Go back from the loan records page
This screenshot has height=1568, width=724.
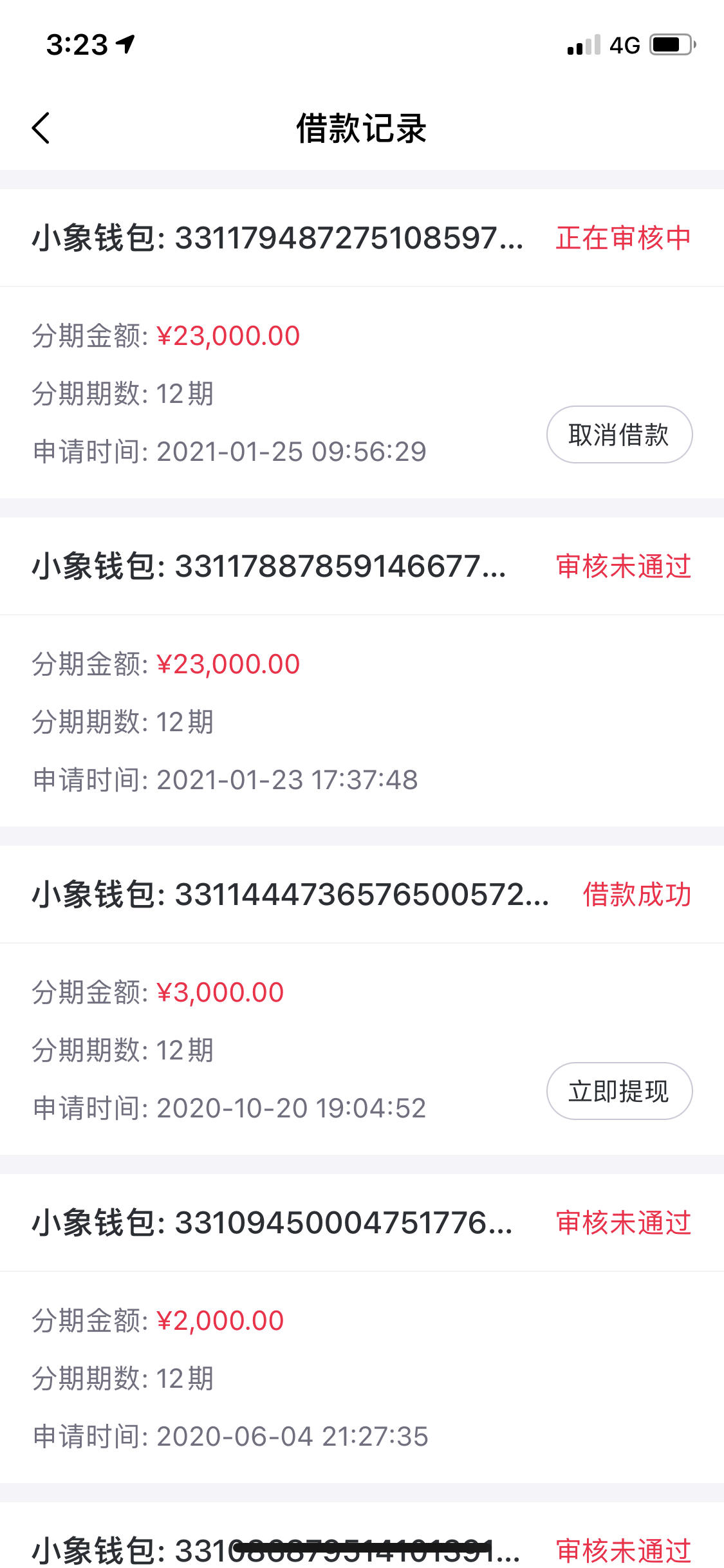click(x=41, y=128)
